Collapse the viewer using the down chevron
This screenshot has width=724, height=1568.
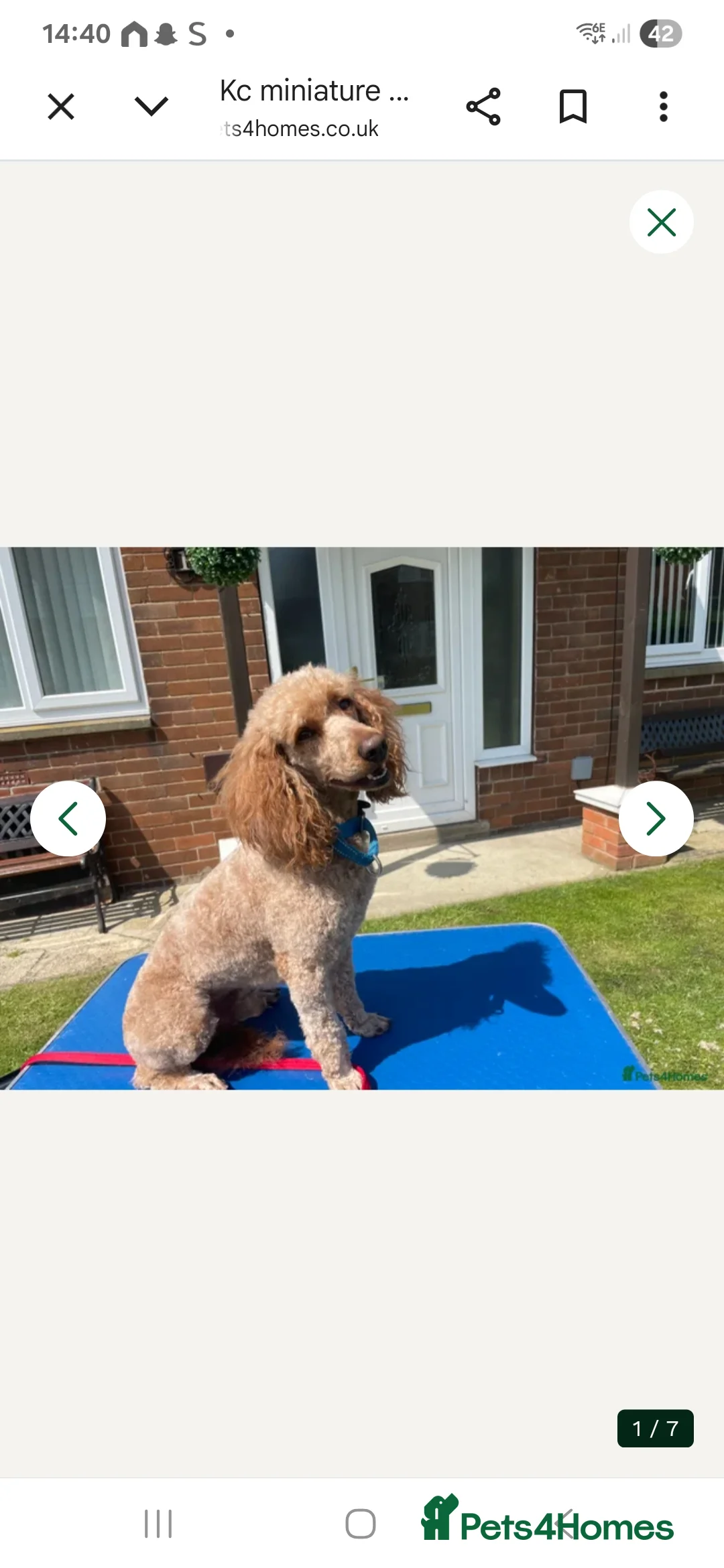click(152, 106)
